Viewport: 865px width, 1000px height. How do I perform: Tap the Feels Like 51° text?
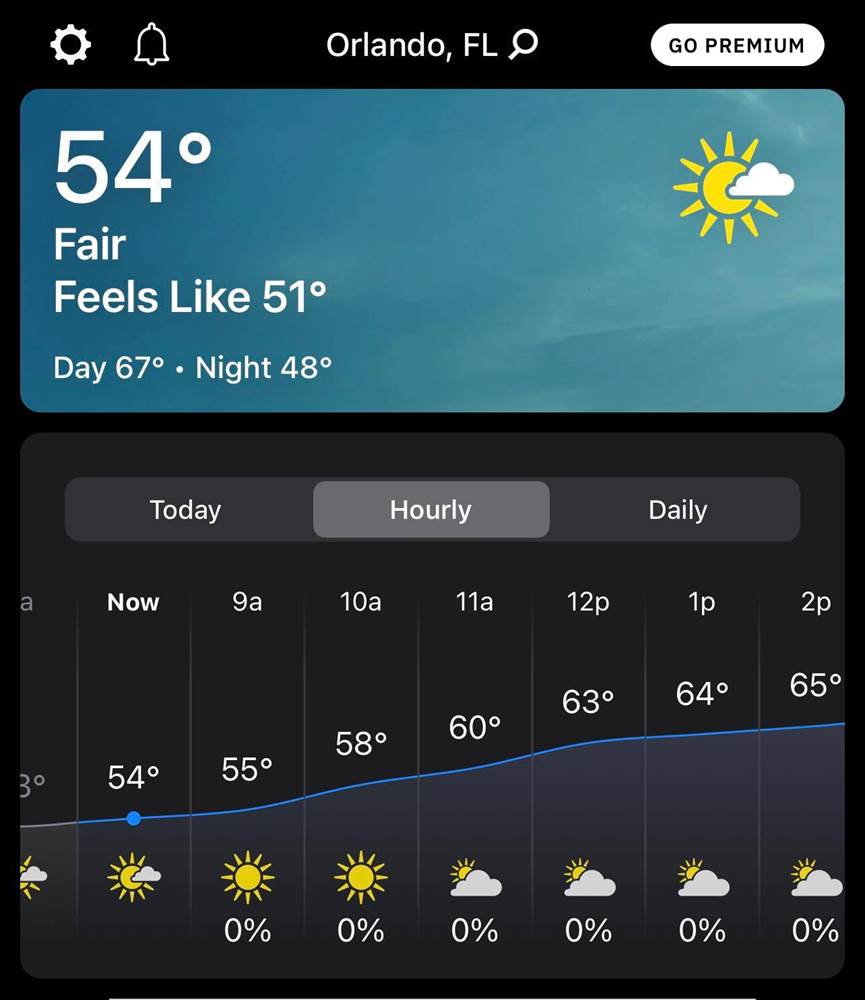click(x=187, y=297)
